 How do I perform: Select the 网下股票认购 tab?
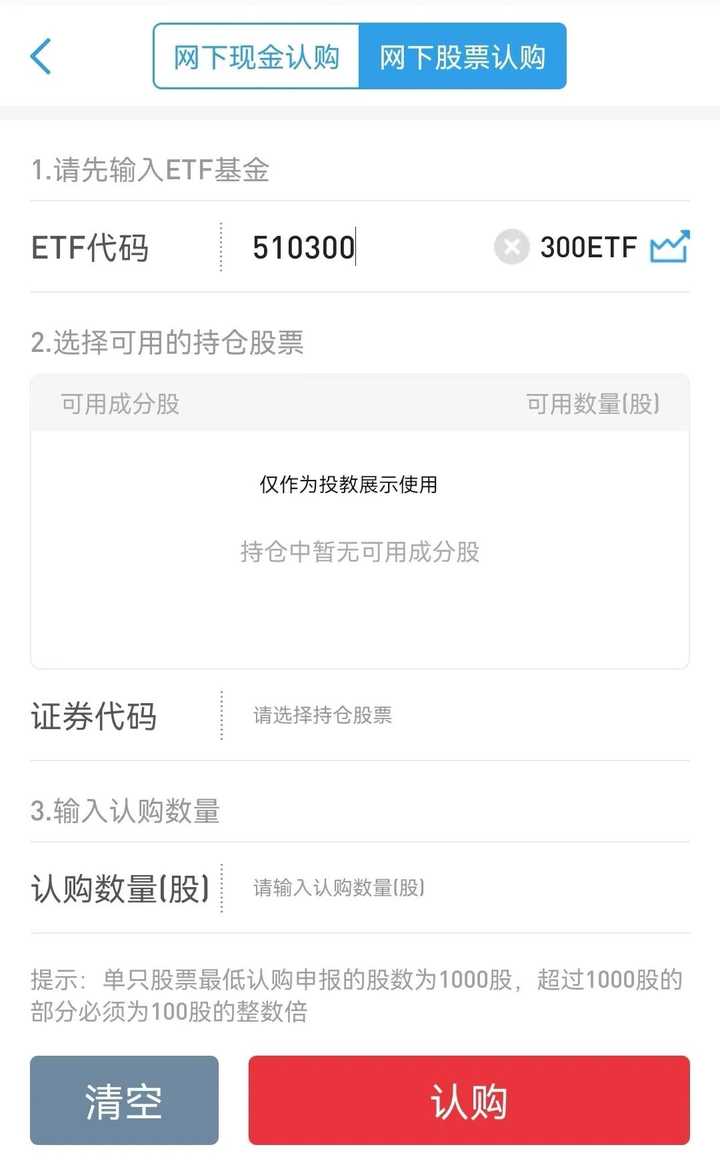click(464, 56)
